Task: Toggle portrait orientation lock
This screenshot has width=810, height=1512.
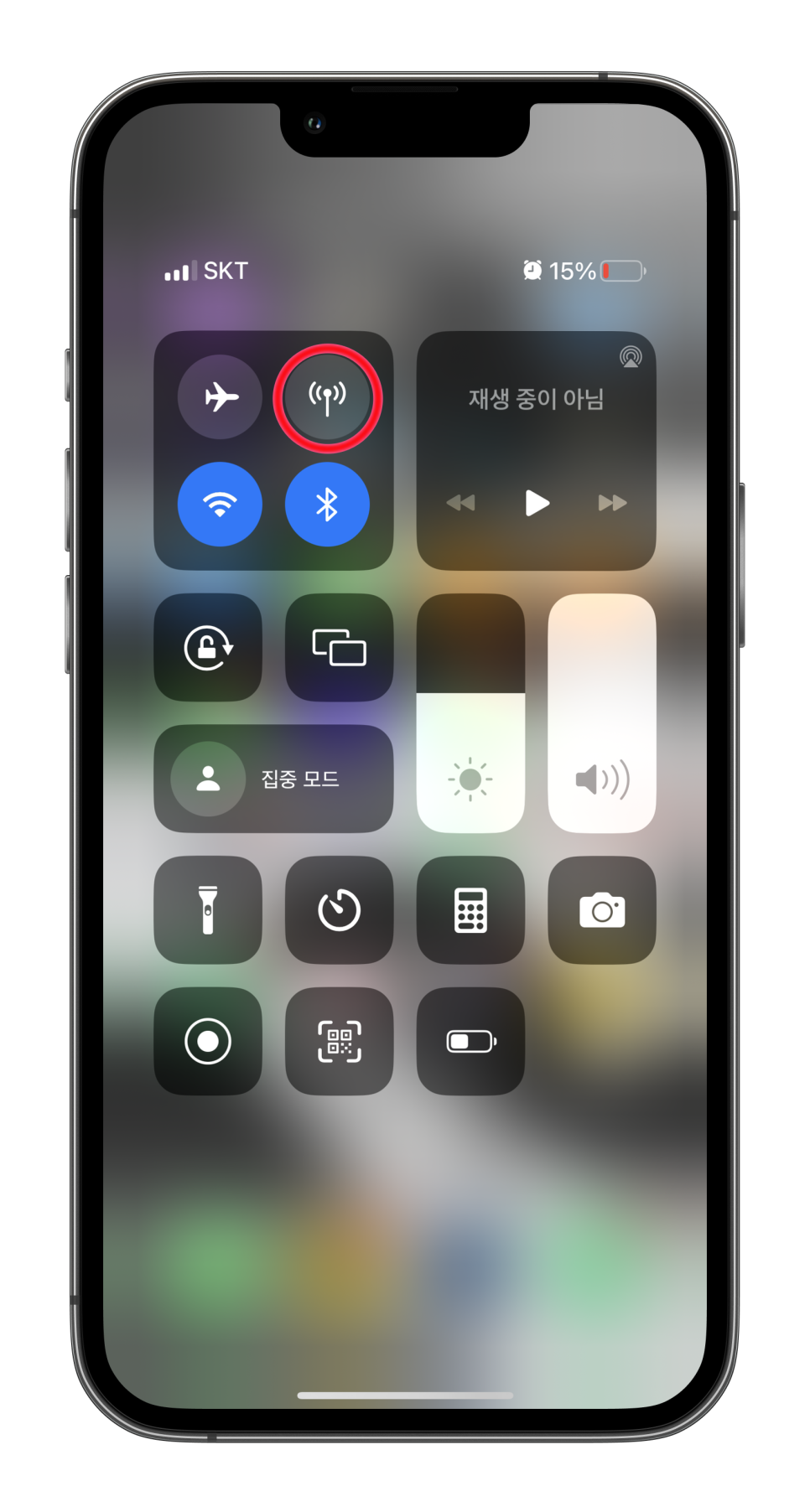Action: [x=208, y=648]
